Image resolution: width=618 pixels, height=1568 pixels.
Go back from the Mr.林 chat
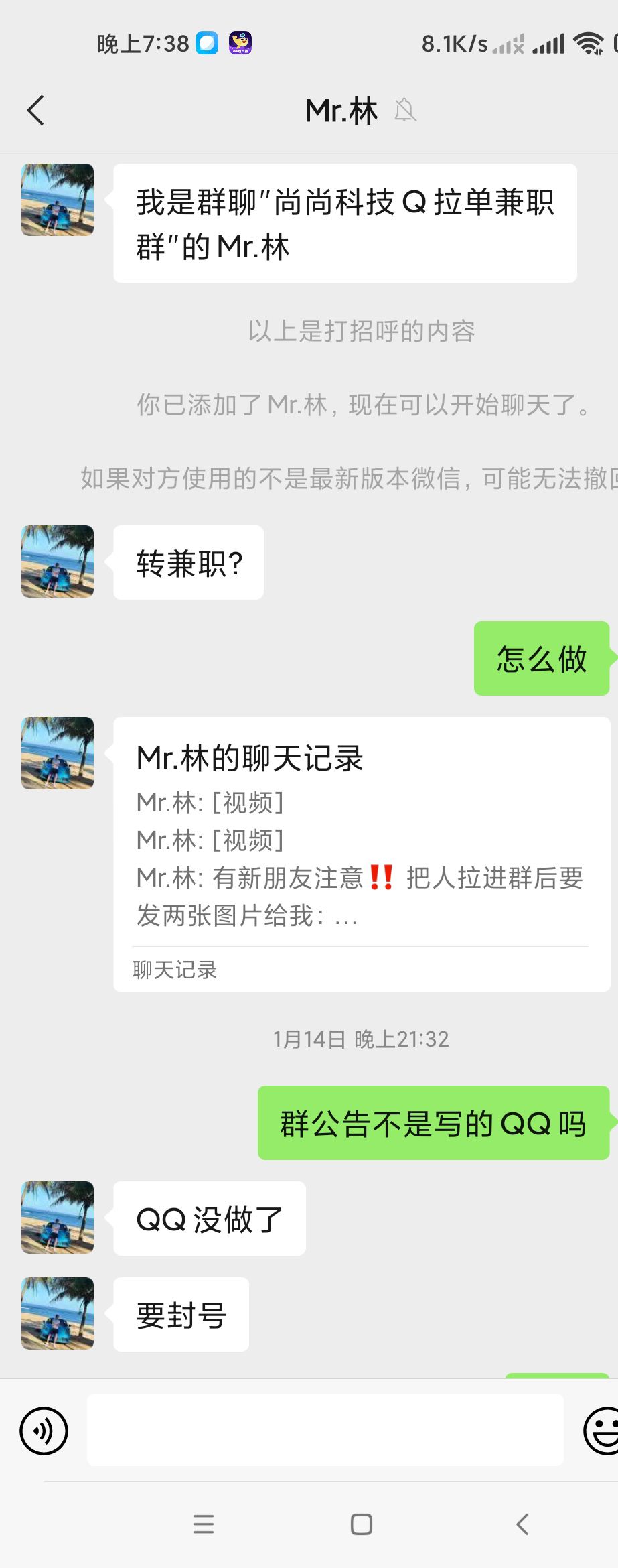pyautogui.click(x=36, y=111)
